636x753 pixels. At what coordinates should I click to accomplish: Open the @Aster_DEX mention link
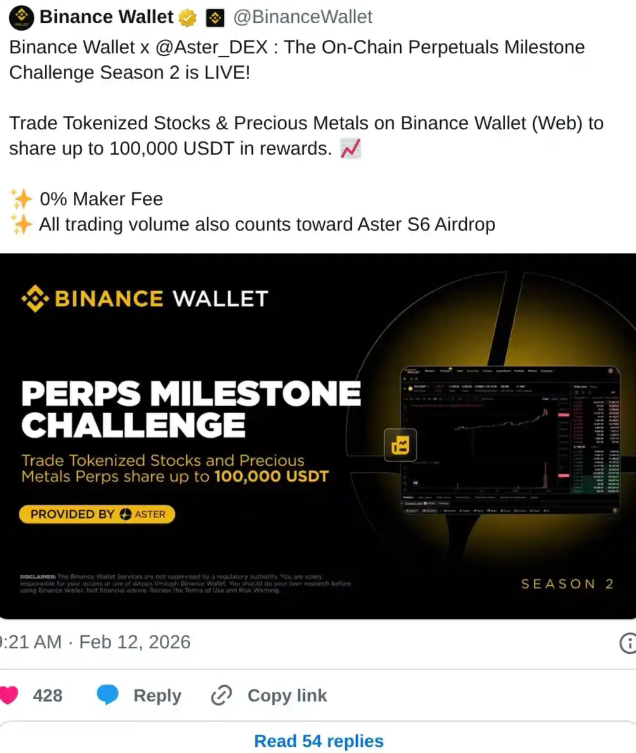(196, 47)
